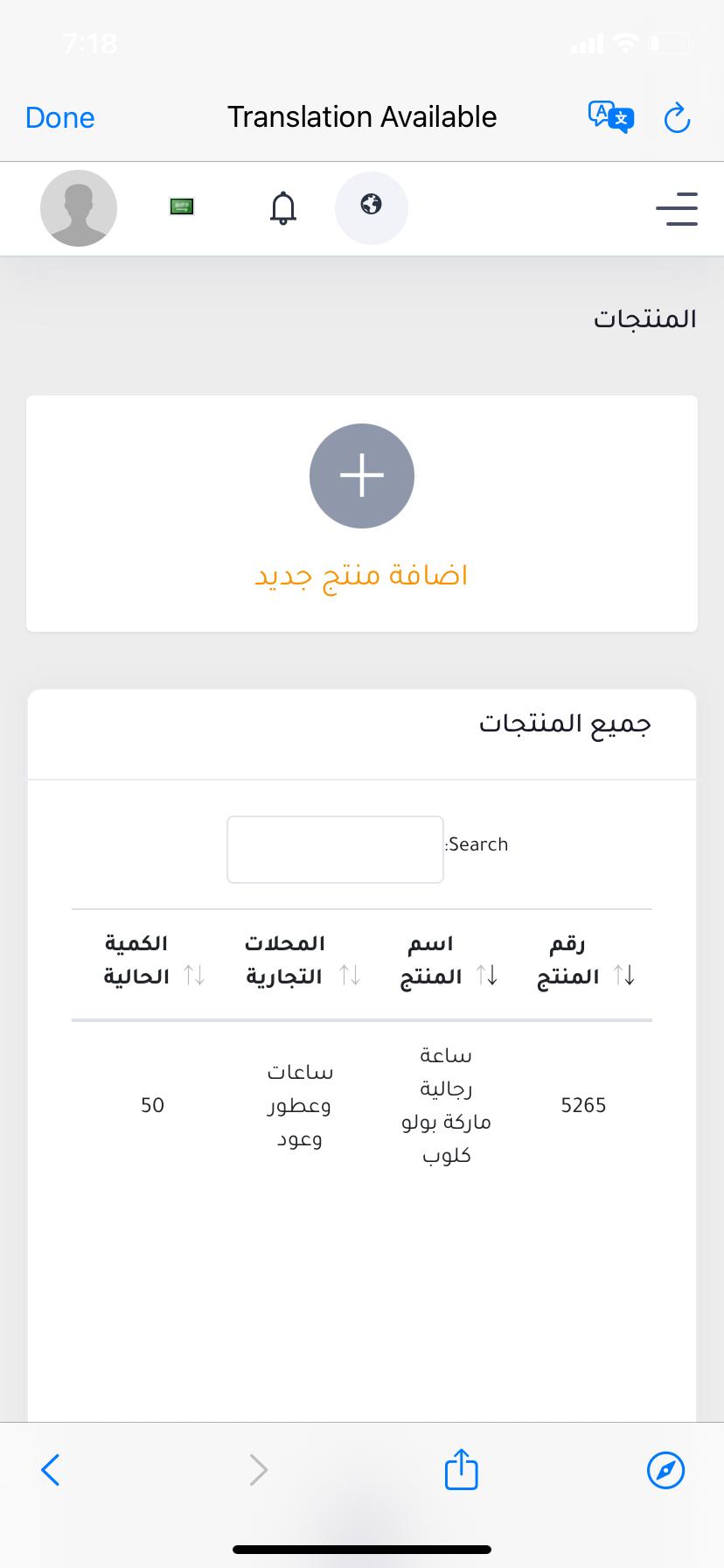Viewport: 724px width, 1568px height.
Task: Open the user profile avatar
Action: [79, 208]
